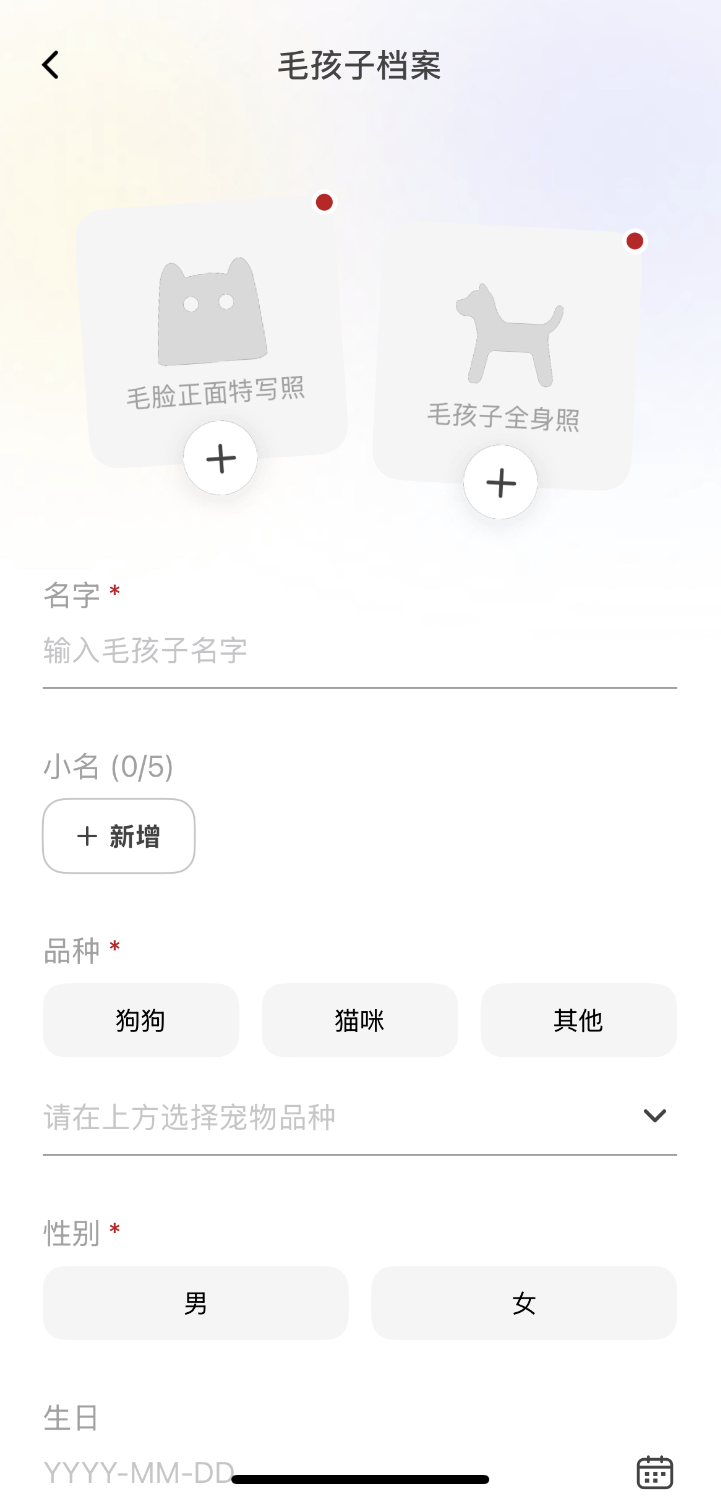
Task: Click the 小名 (0/5) section label
Action: pyautogui.click(x=107, y=767)
